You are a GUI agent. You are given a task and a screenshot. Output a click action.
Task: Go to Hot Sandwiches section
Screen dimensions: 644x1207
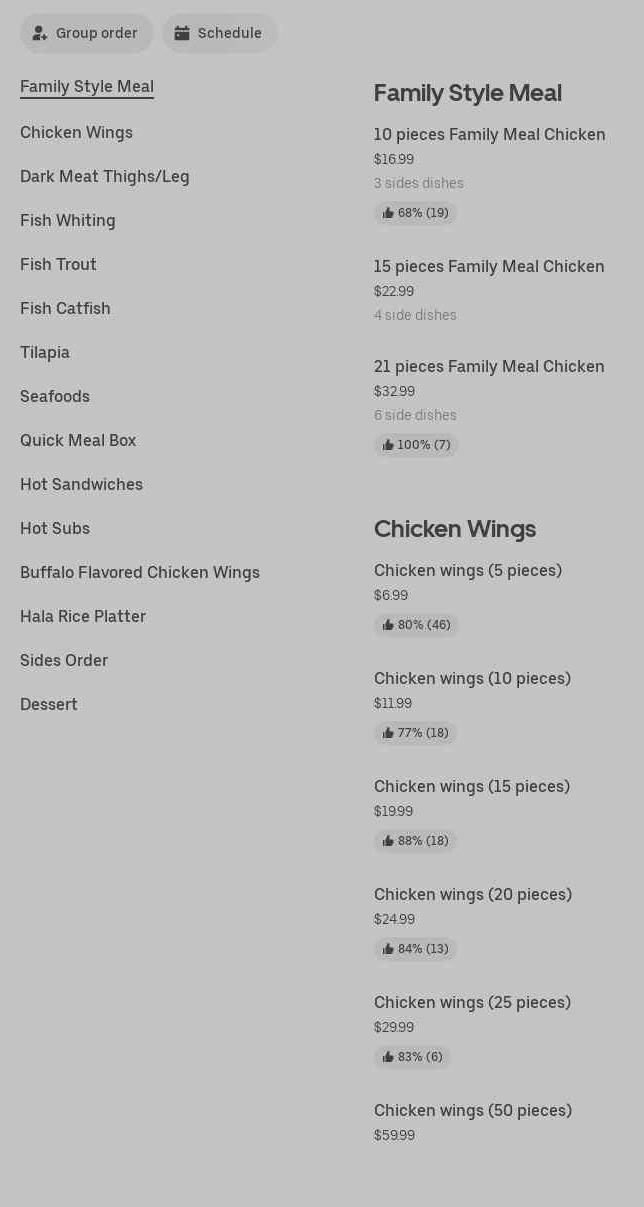pos(81,484)
